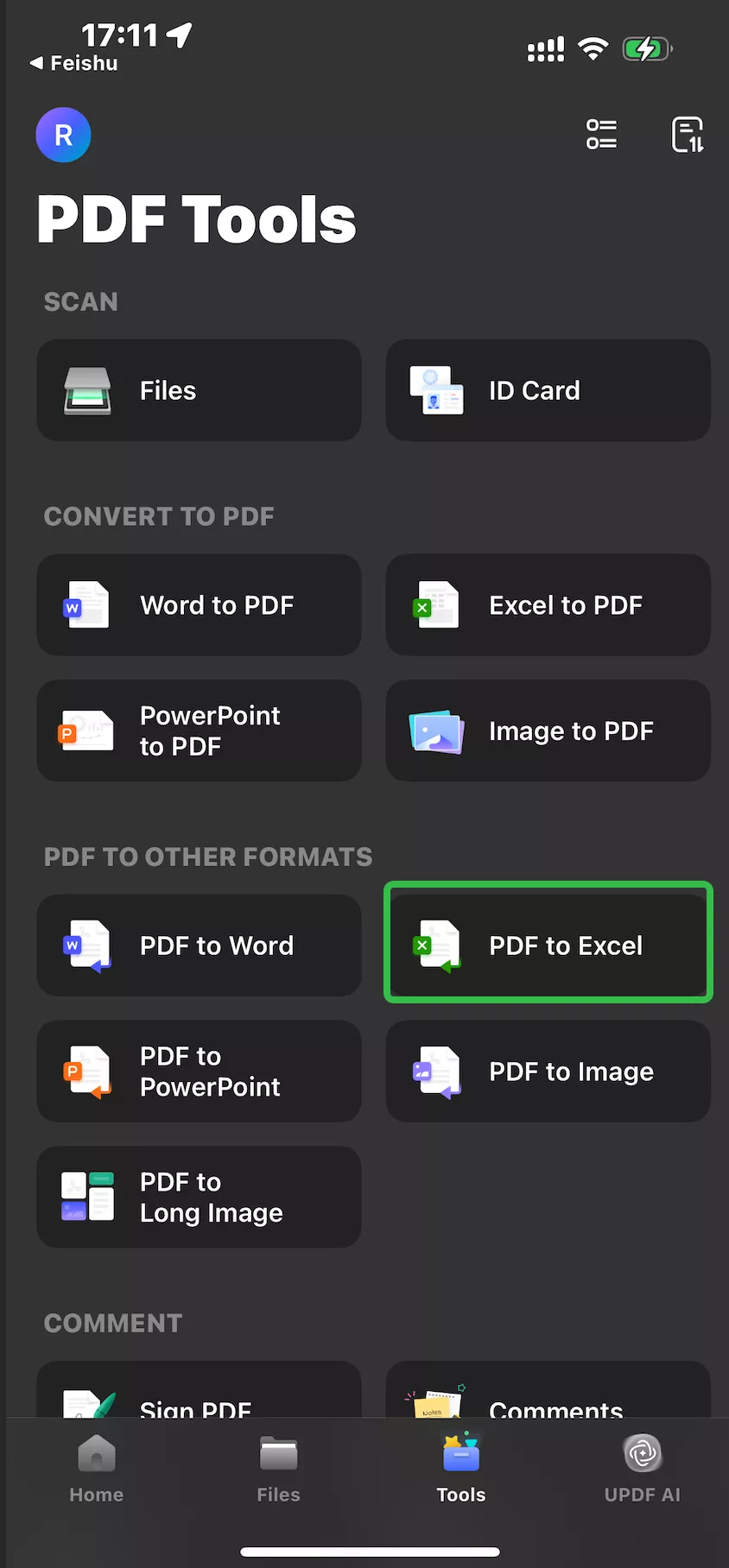The width and height of the screenshot is (729, 1568).
Task: Open the Word to PDF converter
Action: pos(199,604)
